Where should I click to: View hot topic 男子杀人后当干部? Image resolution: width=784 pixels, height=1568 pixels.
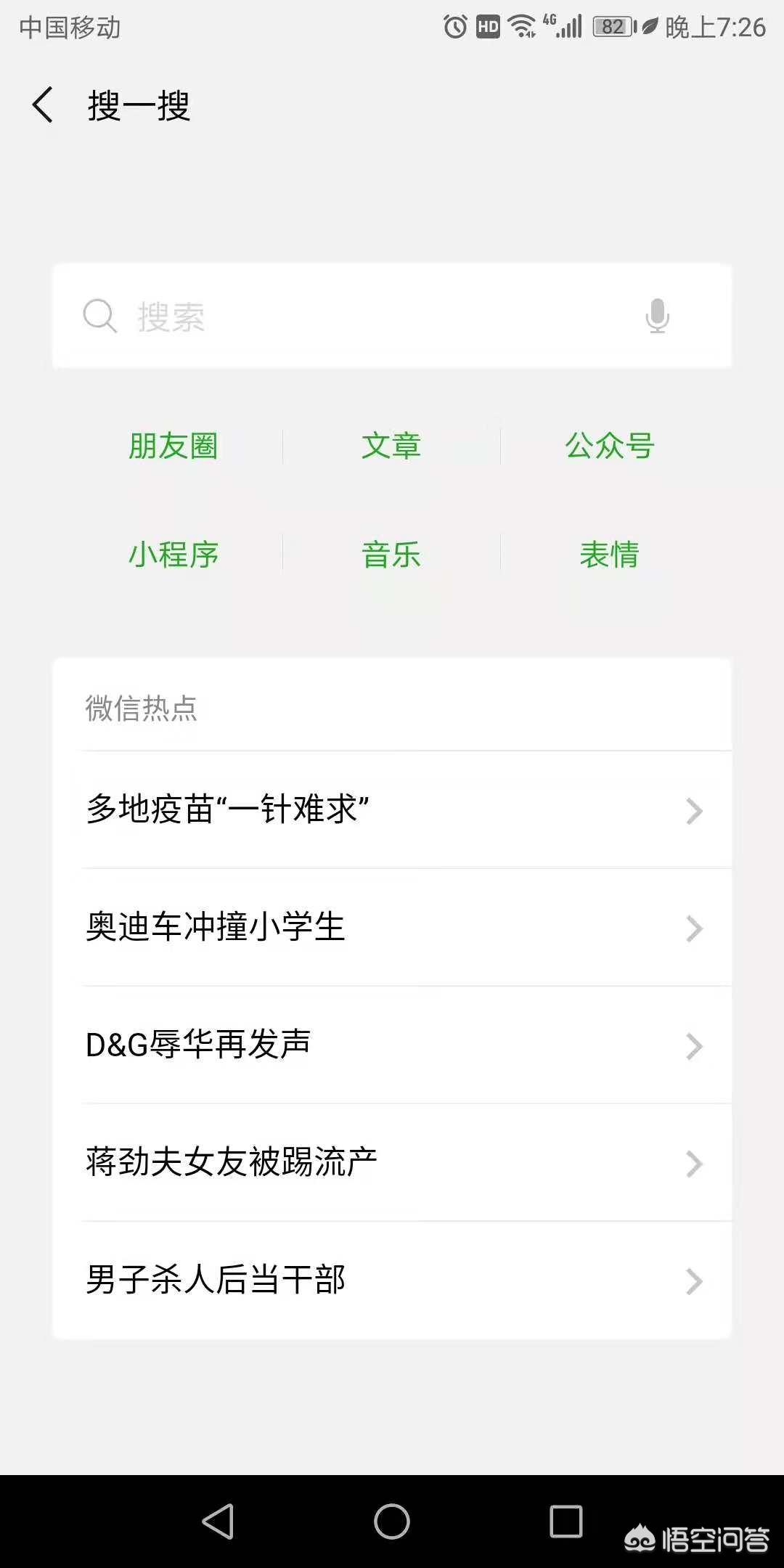click(x=392, y=1280)
